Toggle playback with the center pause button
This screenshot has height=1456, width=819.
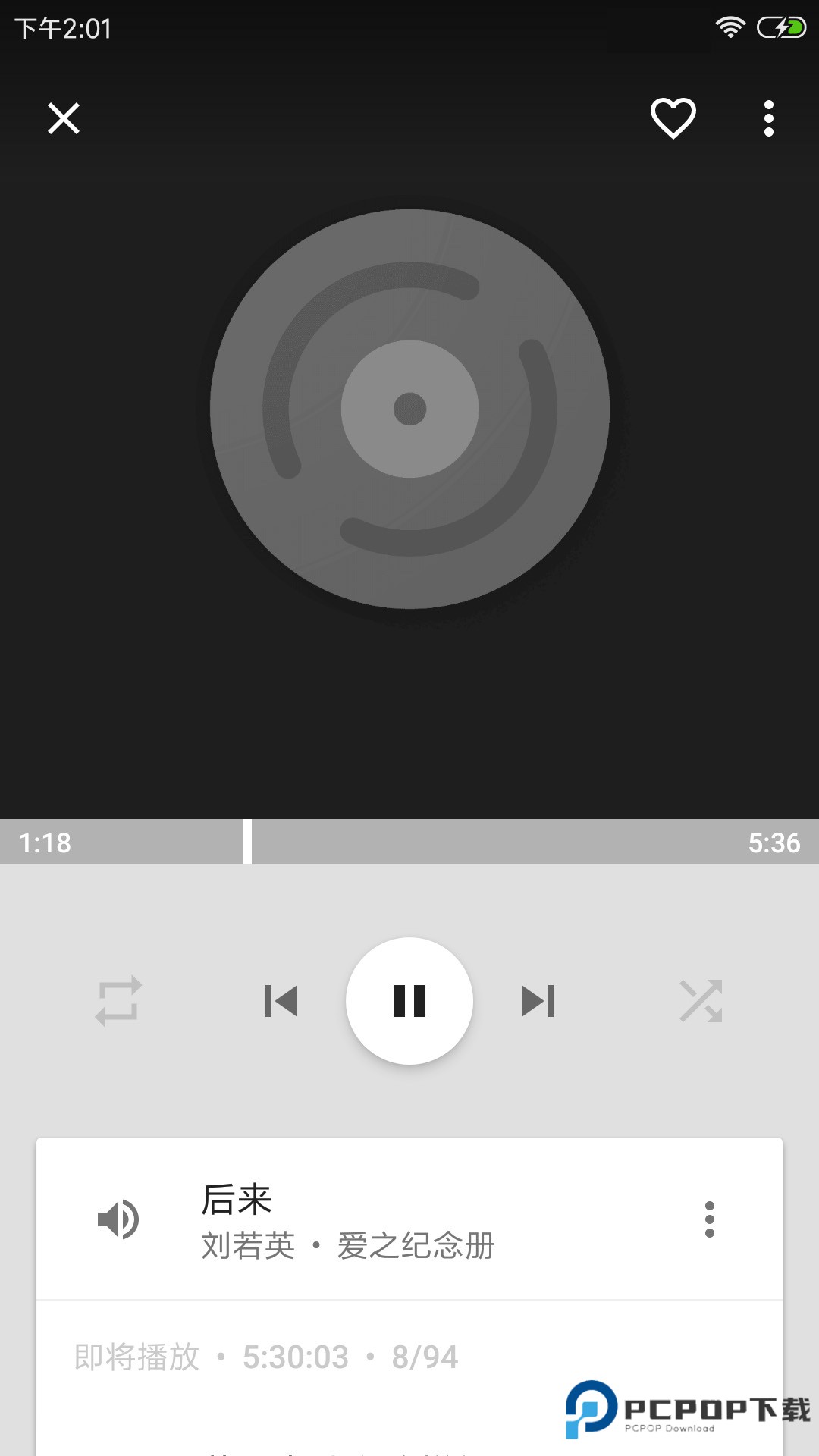pyautogui.click(x=409, y=1001)
